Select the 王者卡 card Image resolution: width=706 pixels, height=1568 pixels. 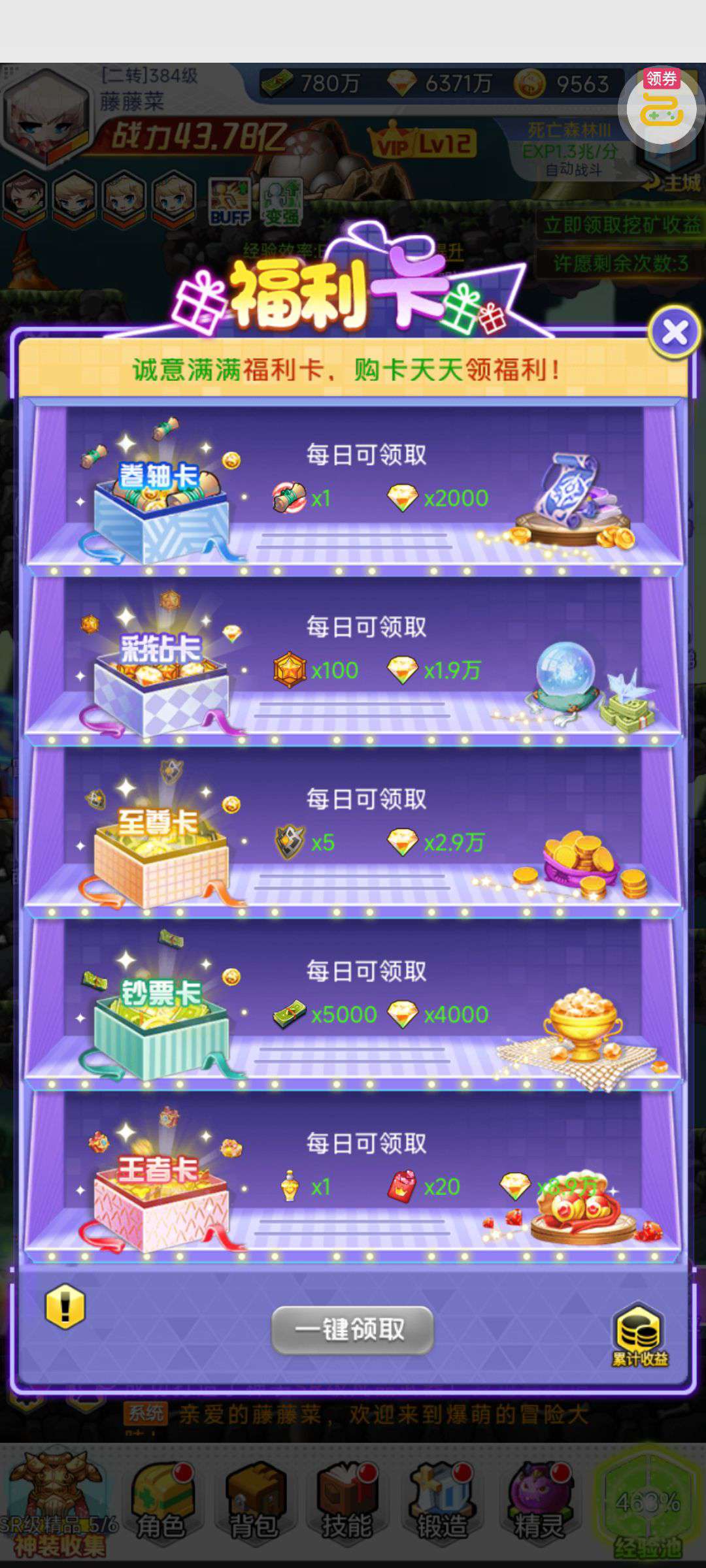click(160, 1186)
